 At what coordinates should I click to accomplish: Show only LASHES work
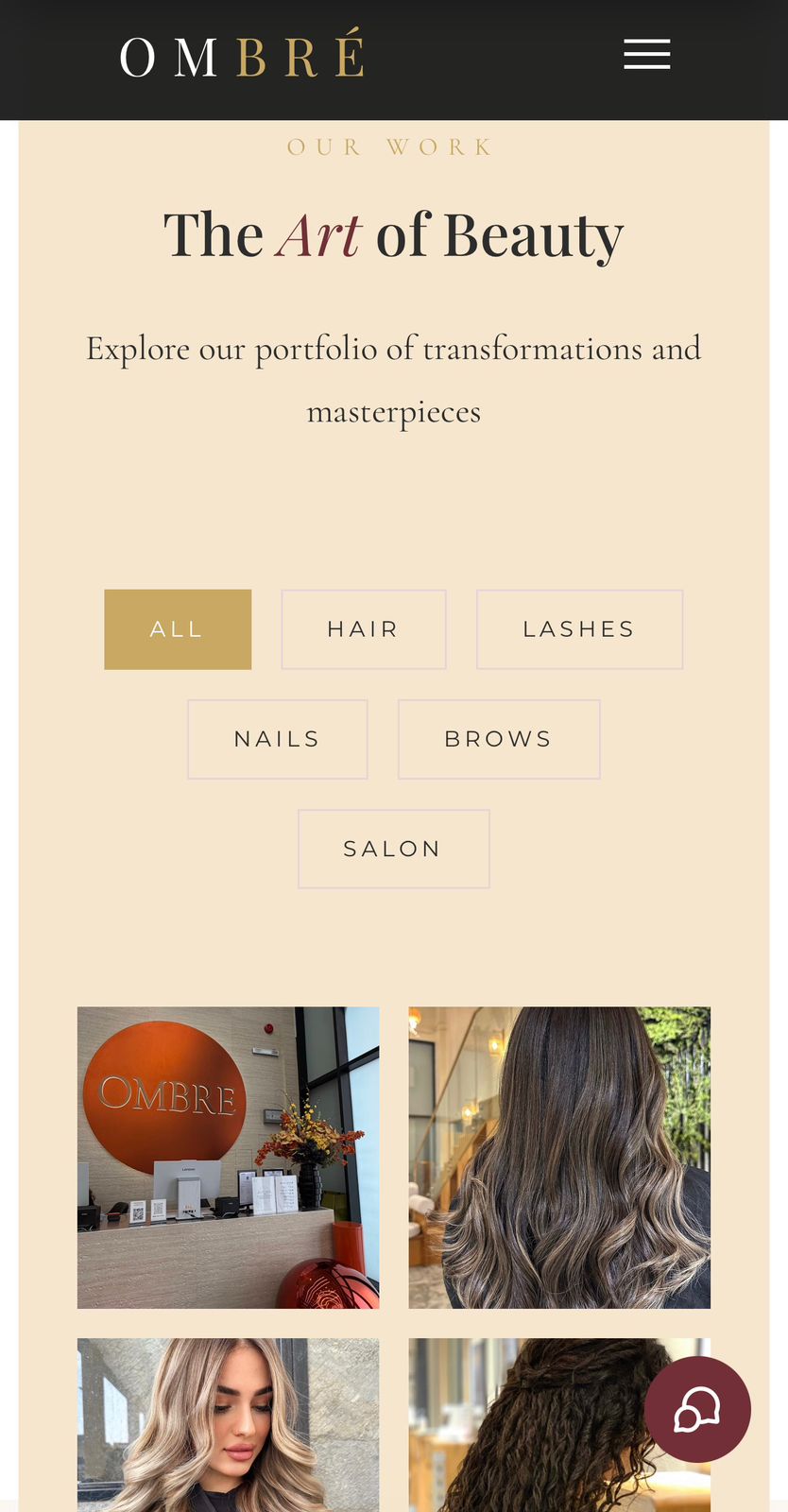(x=579, y=629)
